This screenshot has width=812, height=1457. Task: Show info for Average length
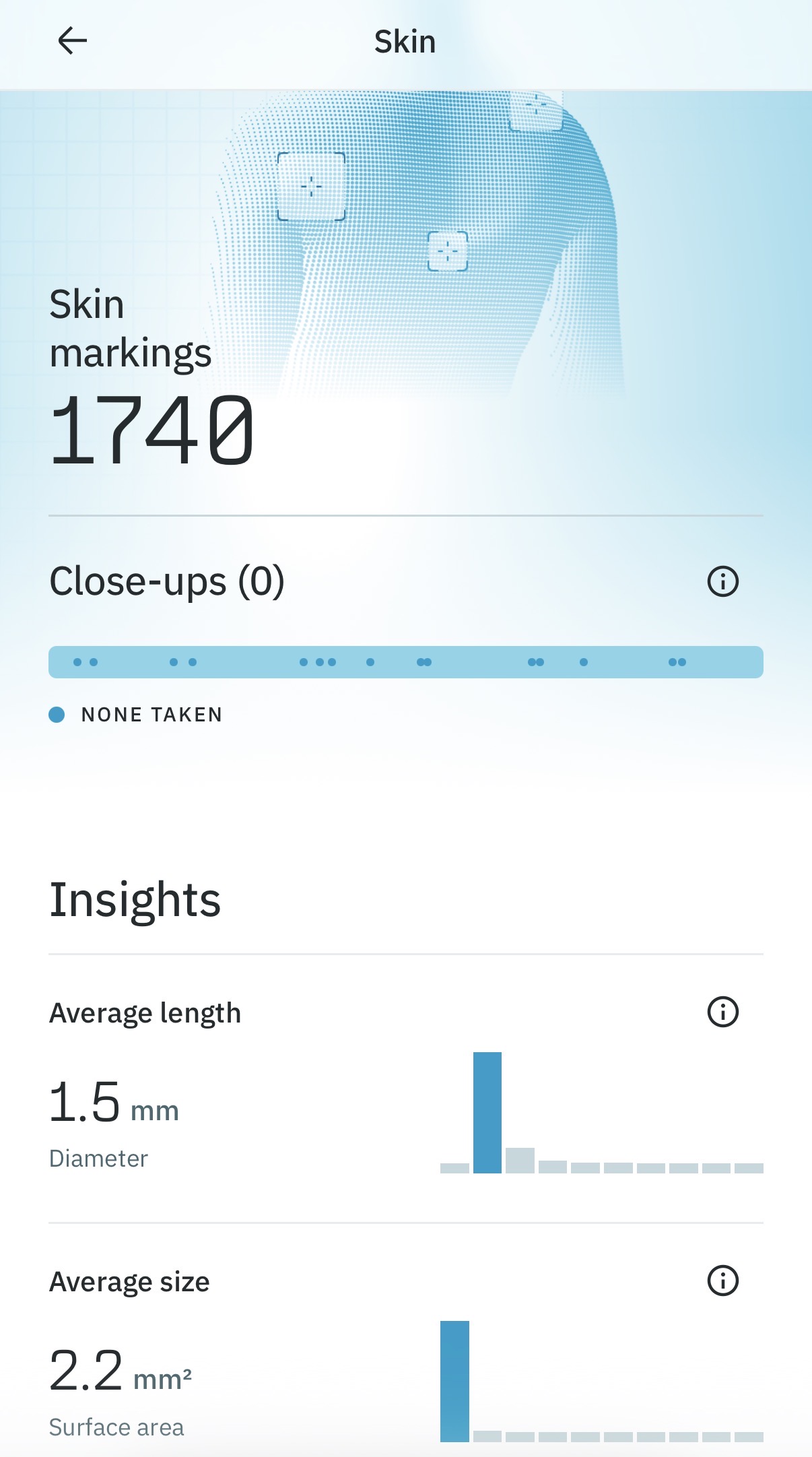pos(723,1012)
